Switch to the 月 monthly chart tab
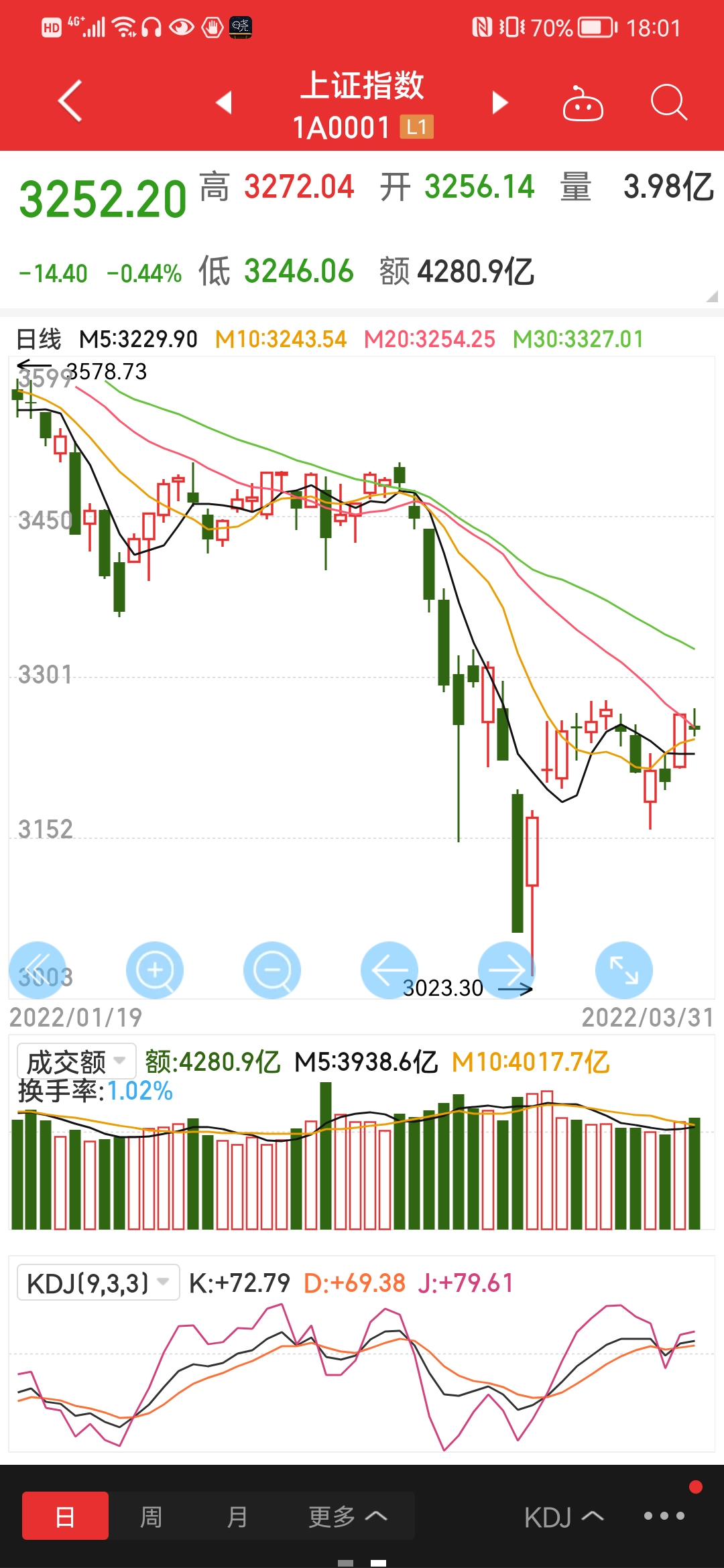The width and height of the screenshot is (724, 1568). (x=237, y=1516)
